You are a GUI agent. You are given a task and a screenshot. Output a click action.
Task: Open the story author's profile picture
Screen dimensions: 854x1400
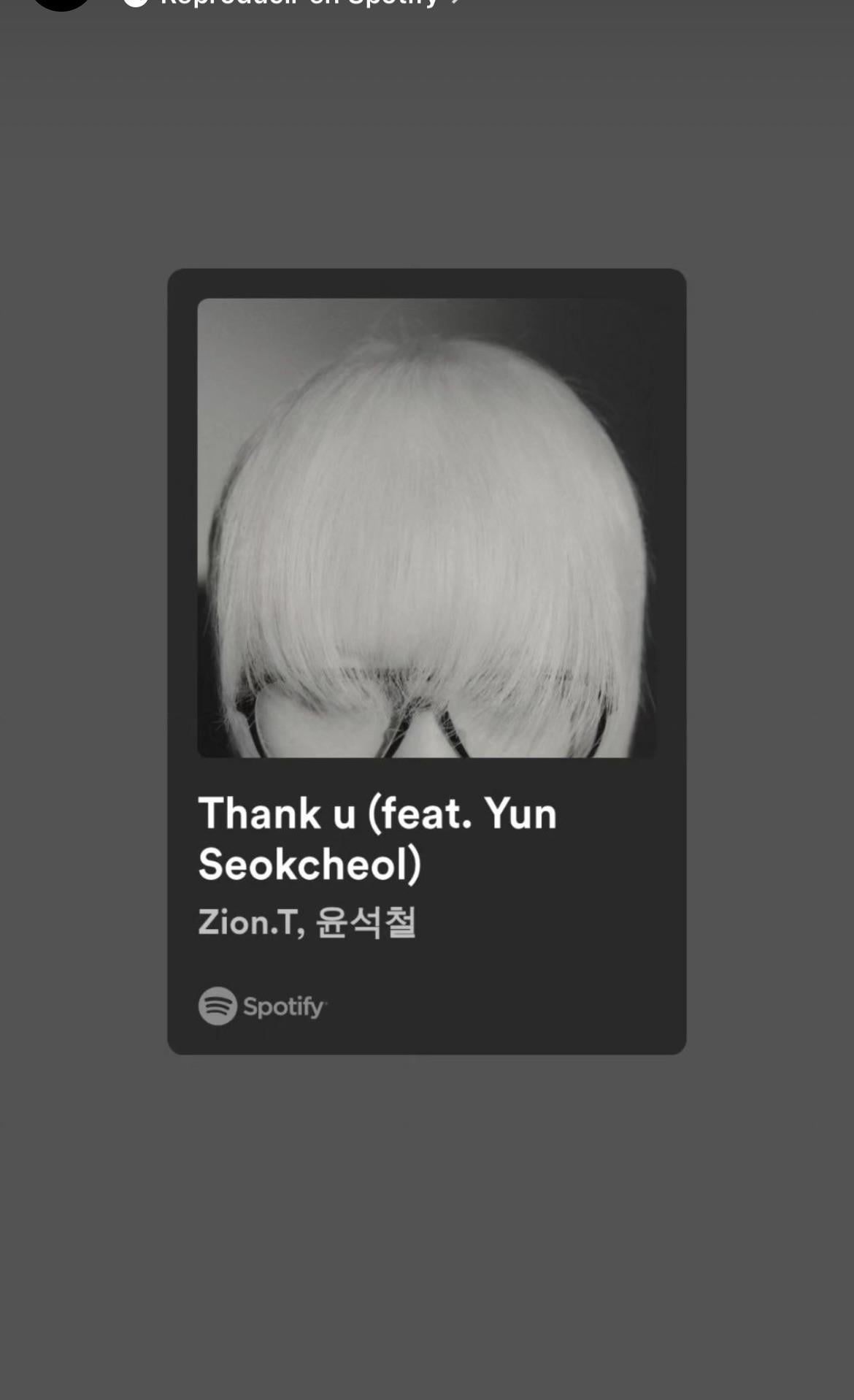click(x=62, y=3)
